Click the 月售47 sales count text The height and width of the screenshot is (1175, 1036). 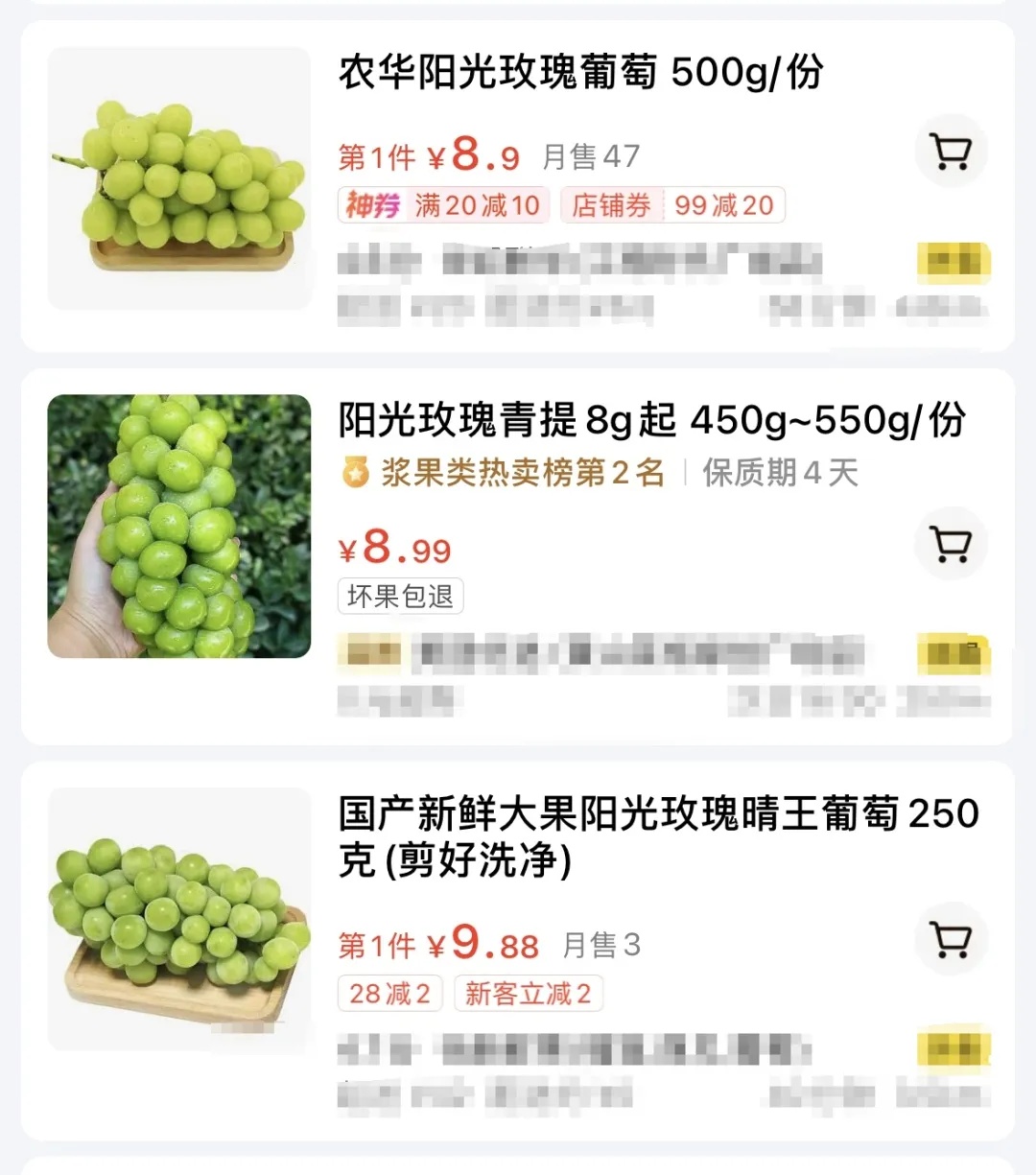point(593,154)
